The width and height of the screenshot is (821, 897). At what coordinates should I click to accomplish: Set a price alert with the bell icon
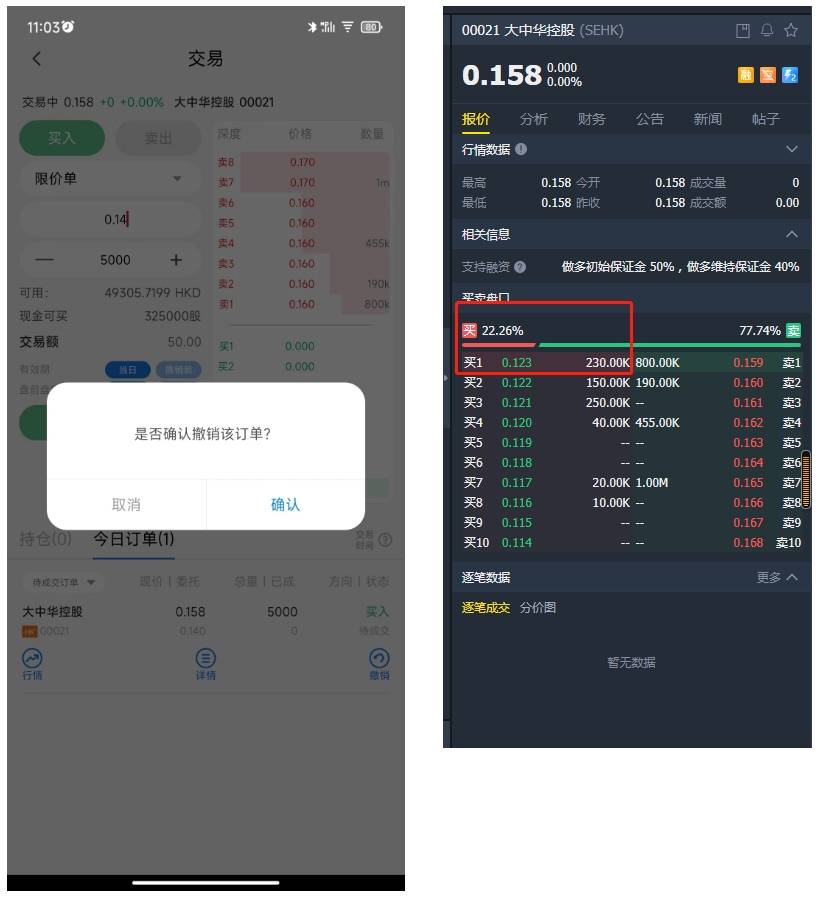click(x=767, y=31)
